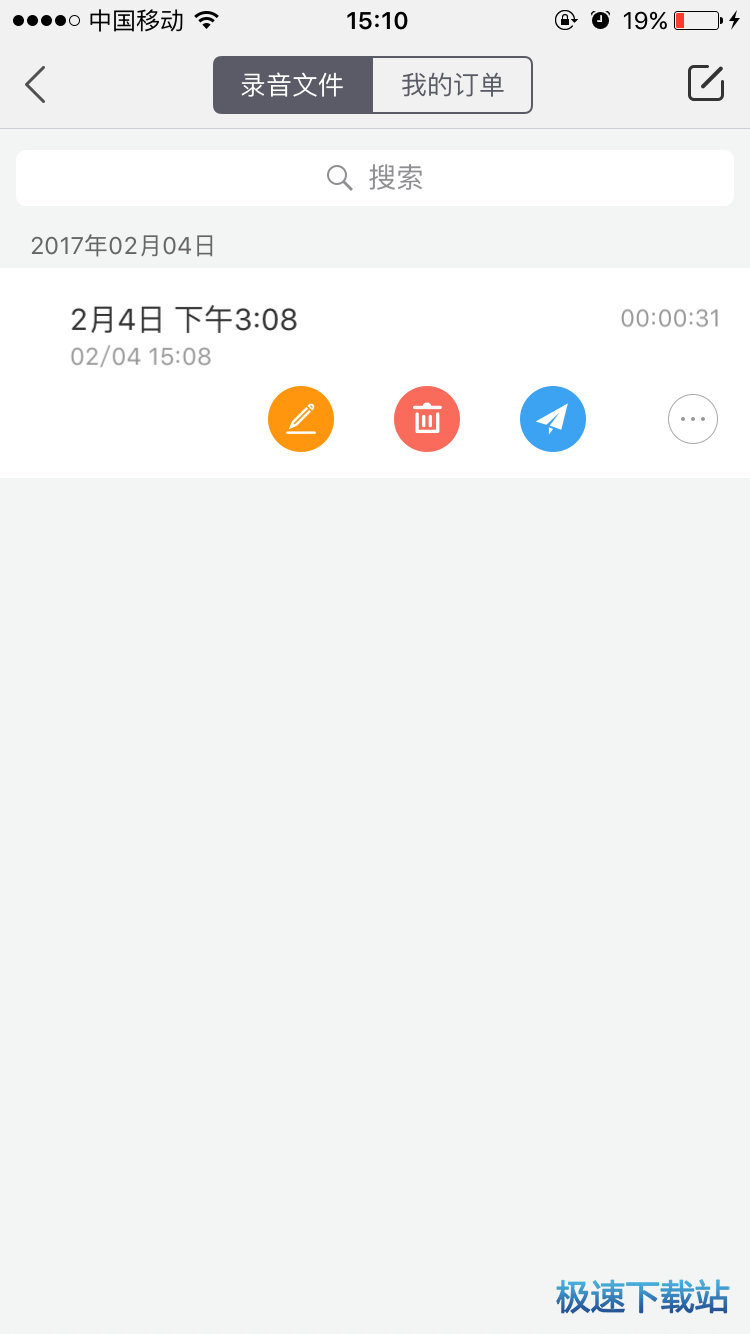Switch to the 我的订单 tab
The width and height of the screenshot is (750, 1334).
(452, 85)
